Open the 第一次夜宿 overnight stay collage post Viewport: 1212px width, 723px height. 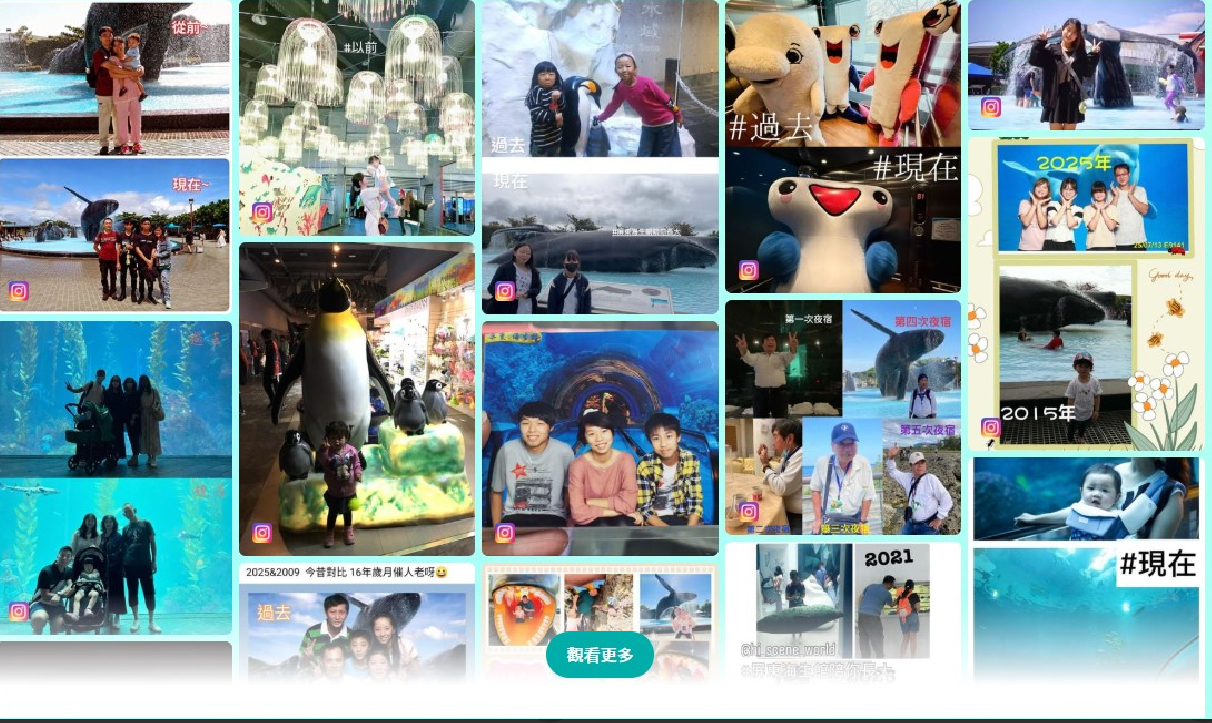pos(842,417)
